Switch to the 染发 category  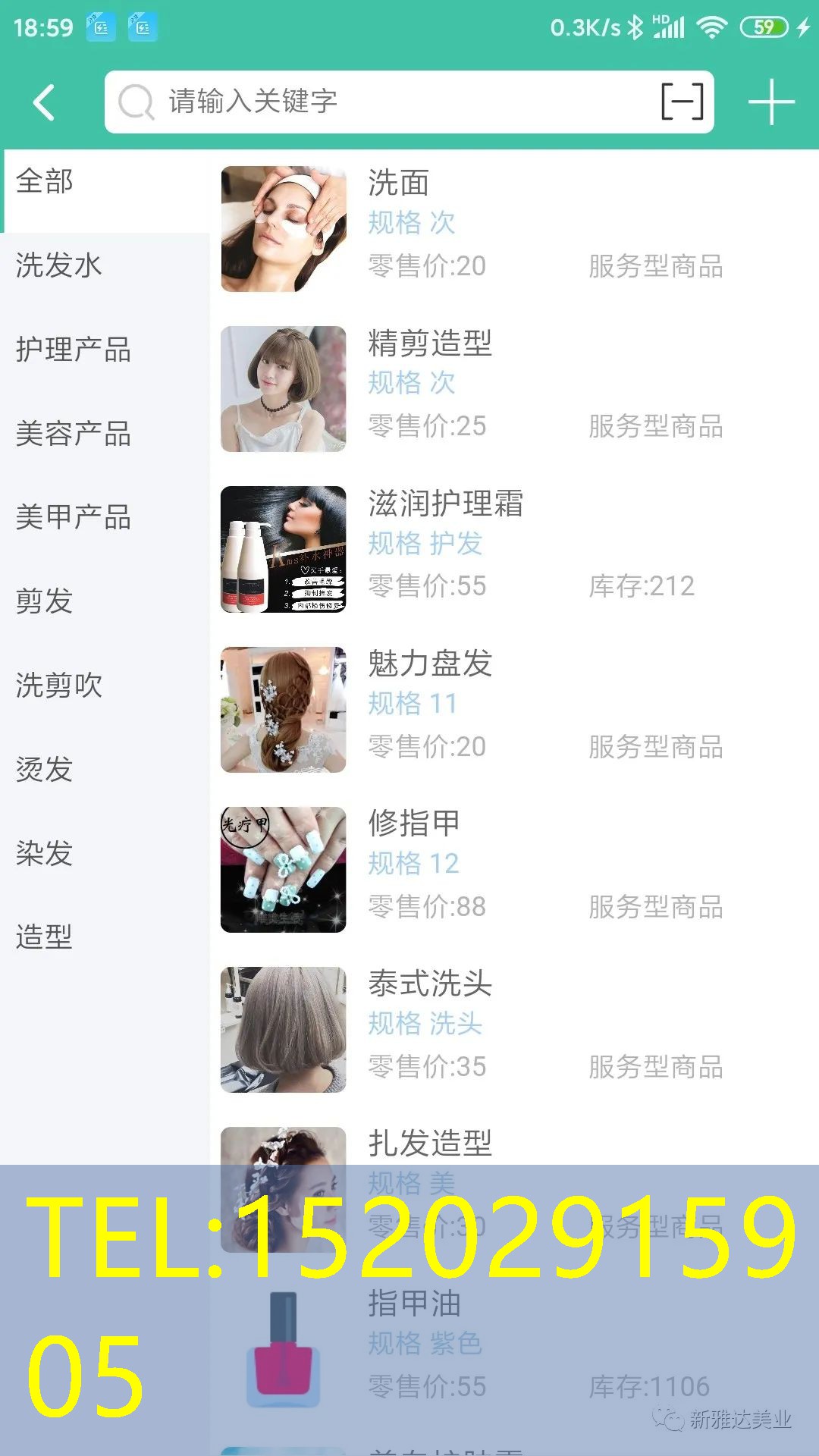pos(105,854)
